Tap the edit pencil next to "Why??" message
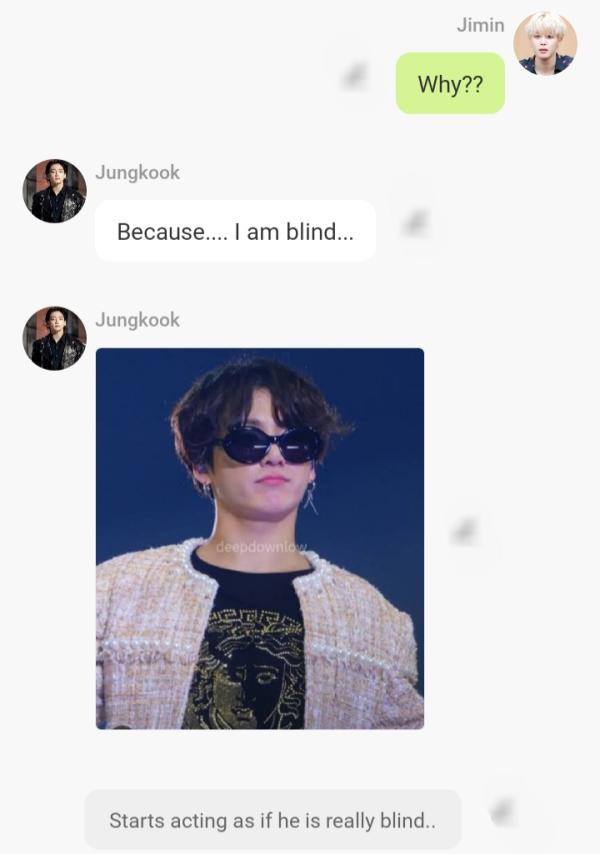Image resolution: width=600 pixels, height=854 pixels. coord(352,76)
